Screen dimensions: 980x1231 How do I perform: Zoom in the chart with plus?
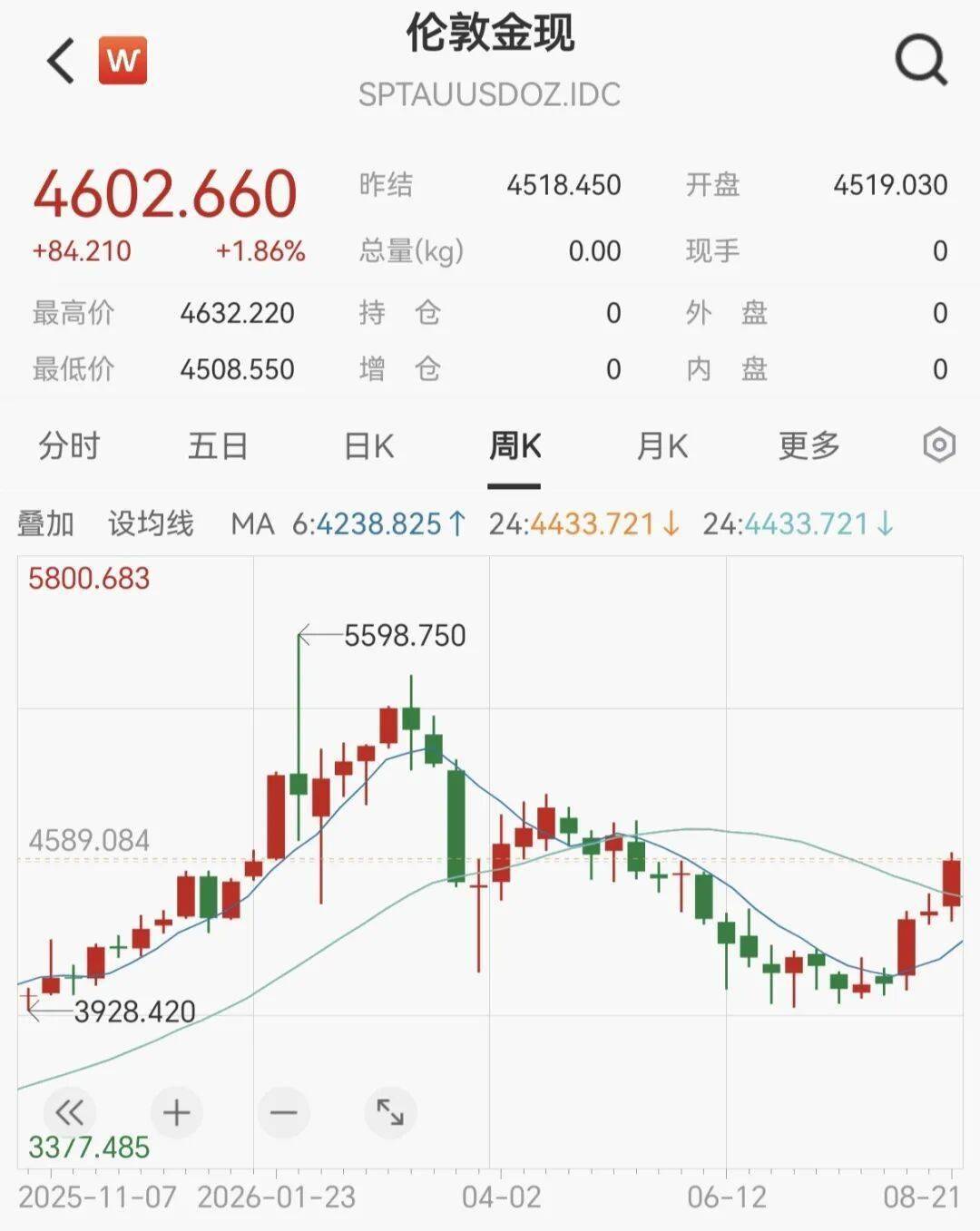coord(176,1112)
